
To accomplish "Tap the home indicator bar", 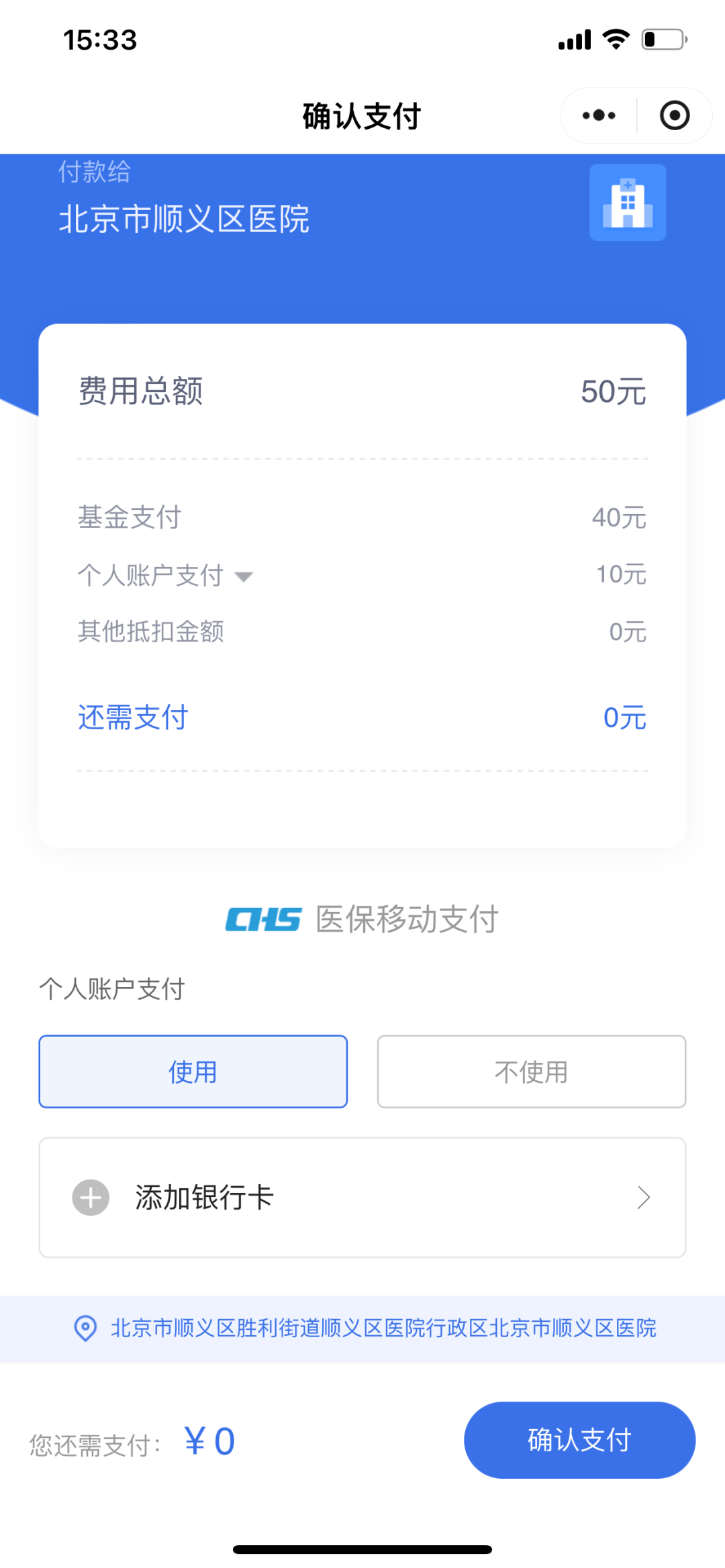I will (362, 1547).
